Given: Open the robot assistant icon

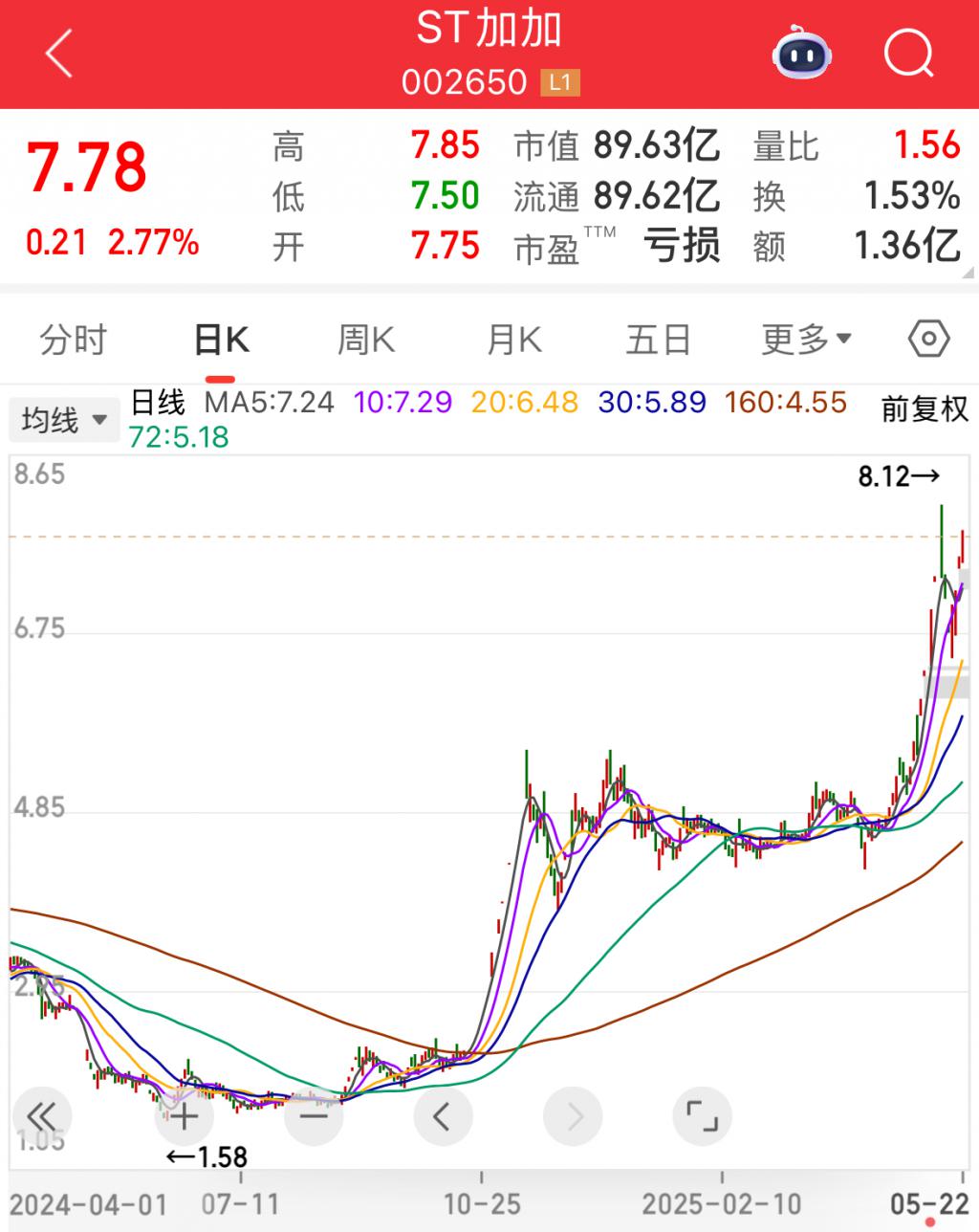Looking at the screenshot, I should pos(801,53).
